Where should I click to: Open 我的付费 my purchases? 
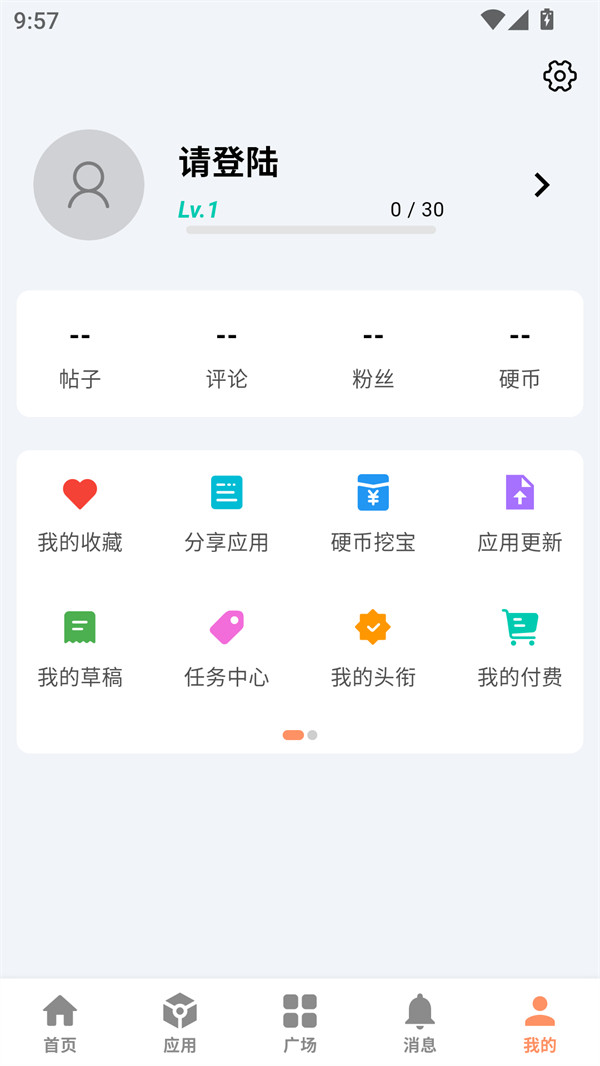pyautogui.click(x=520, y=648)
